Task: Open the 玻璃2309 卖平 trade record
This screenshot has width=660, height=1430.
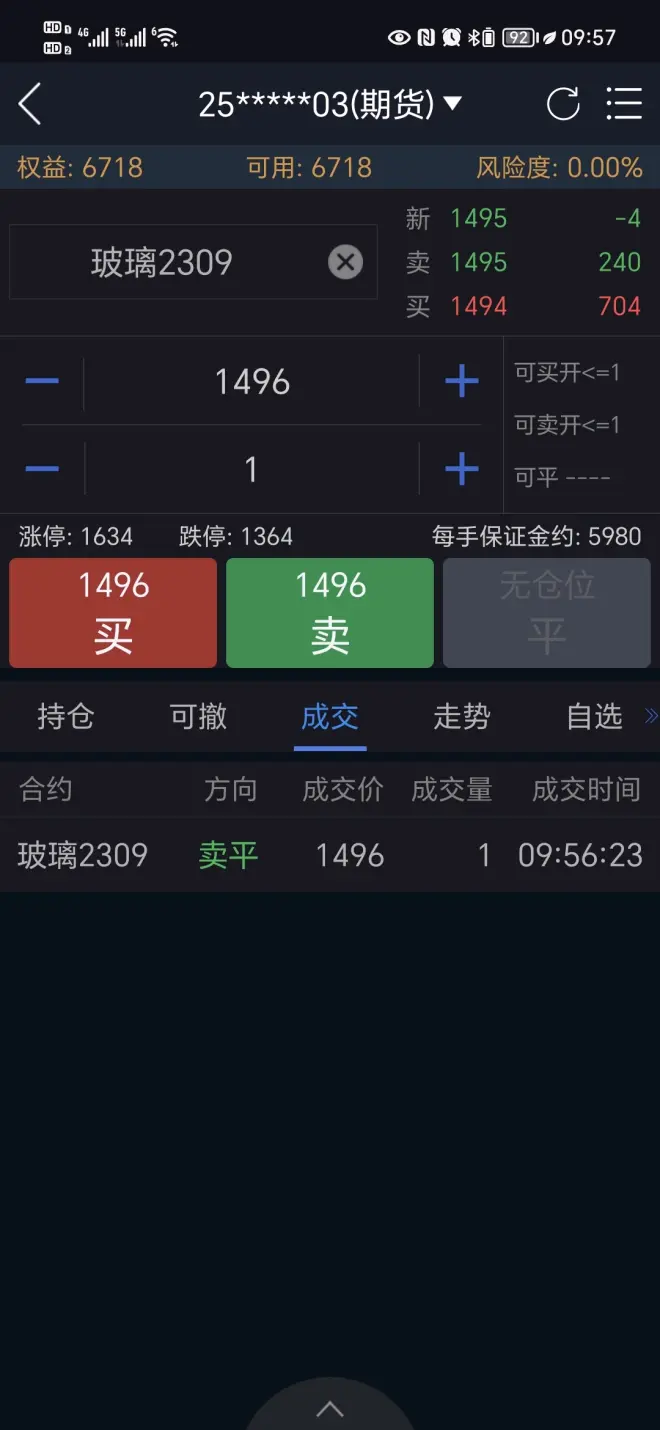Action: point(330,855)
